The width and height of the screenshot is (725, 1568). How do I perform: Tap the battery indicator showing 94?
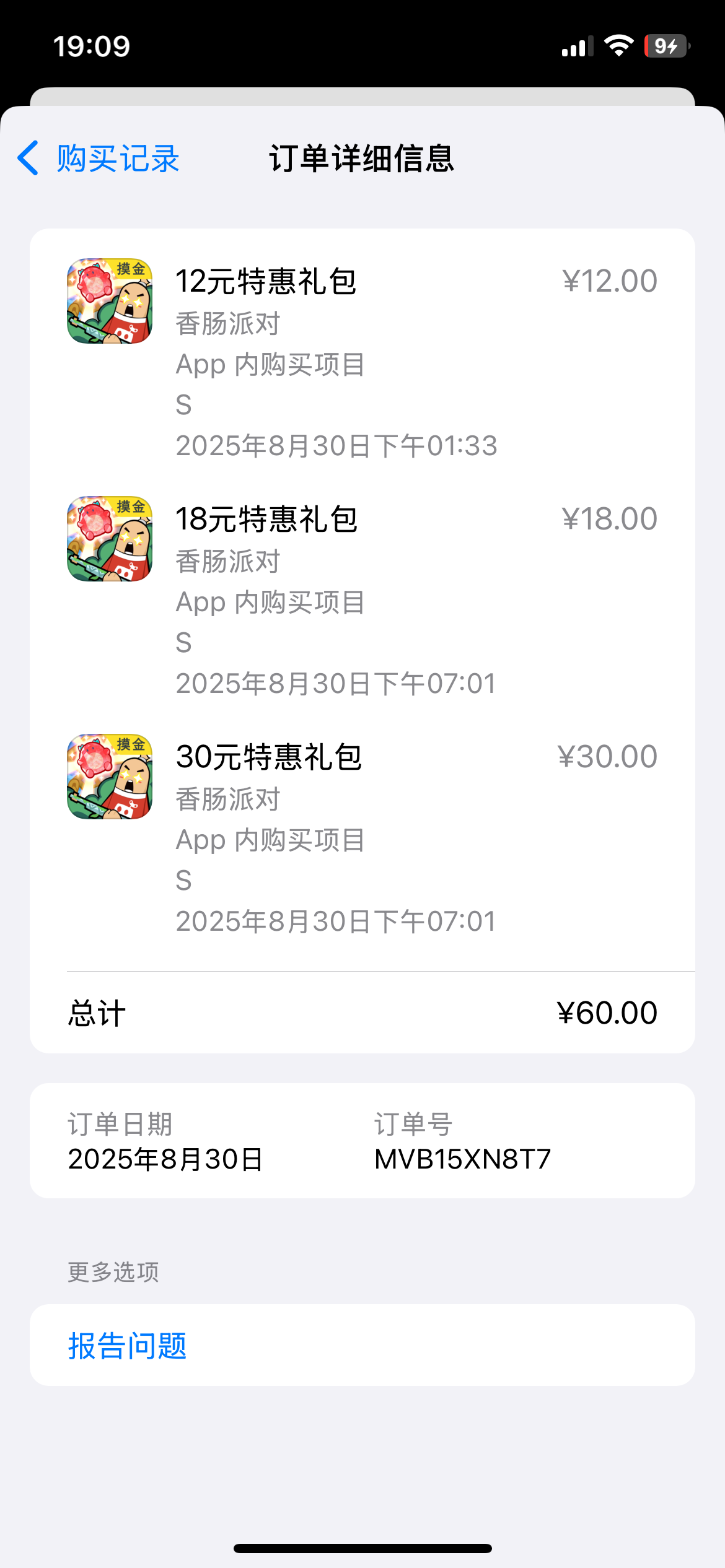click(x=666, y=45)
